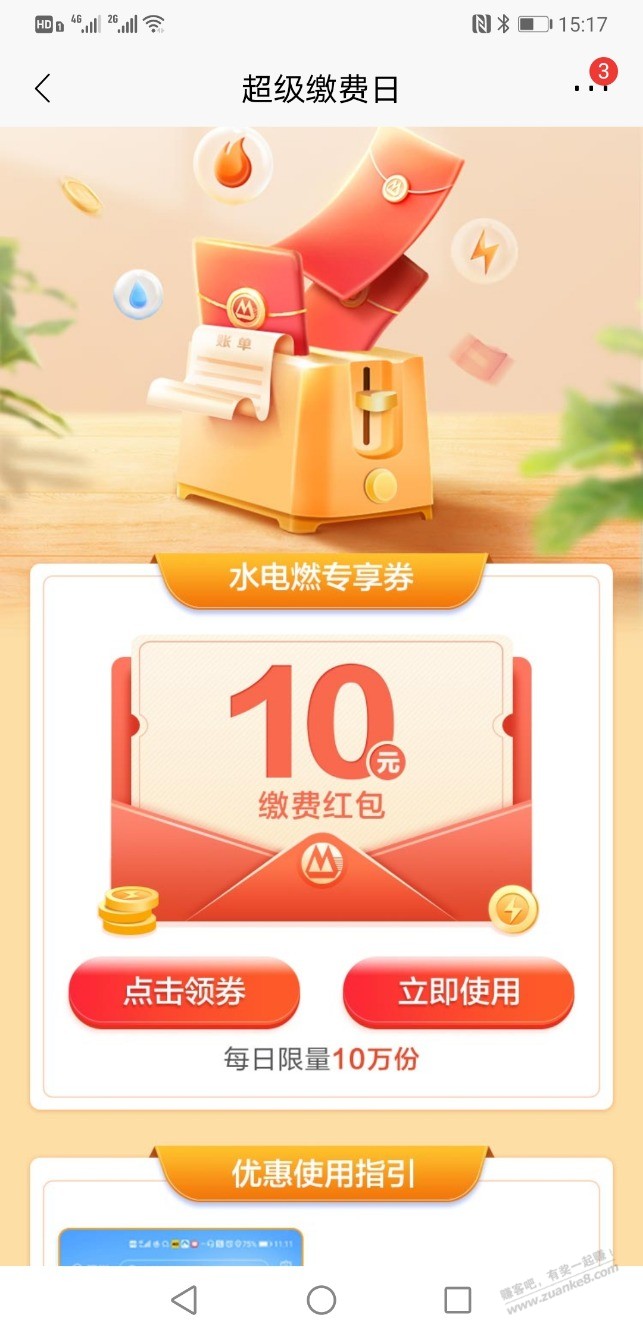Open the three-dot overflow menu
The width and height of the screenshot is (643, 1334).
[590, 88]
